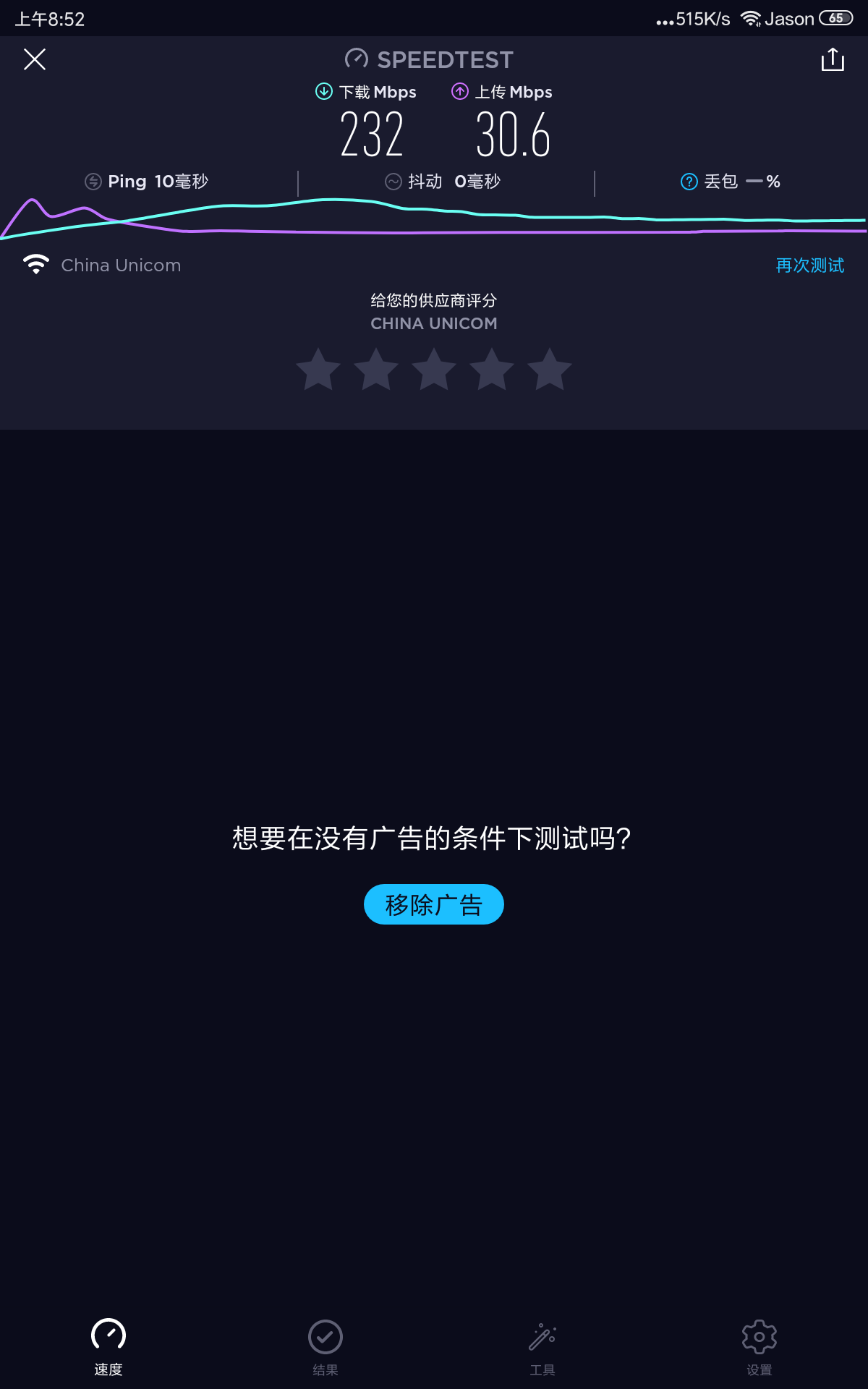Viewport: 868px width, 1389px height.
Task: Tap the WiFi icon next to China Unicom
Action: coord(37,263)
